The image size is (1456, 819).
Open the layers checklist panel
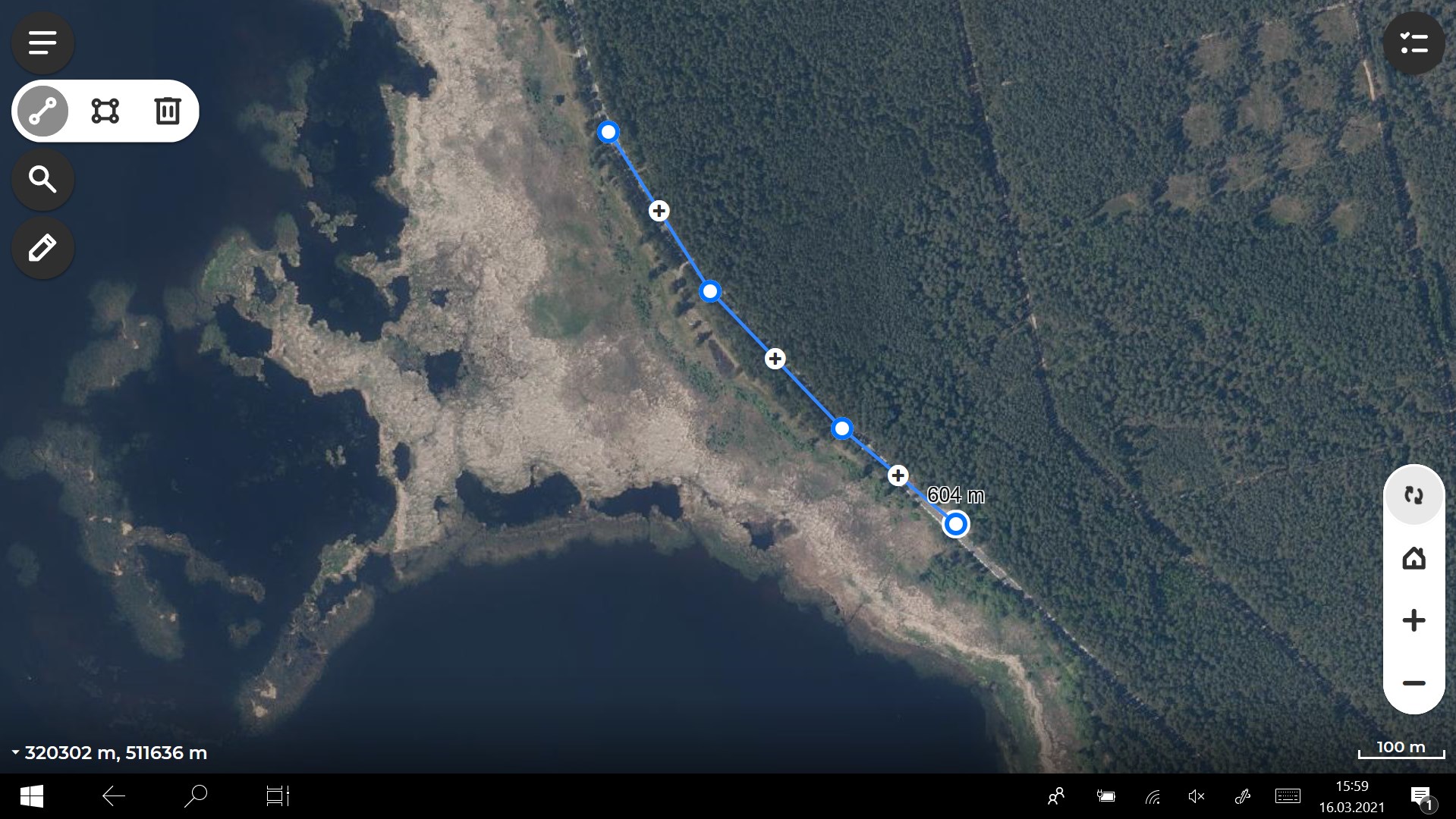pyautogui.click(x=1414, y=43)
